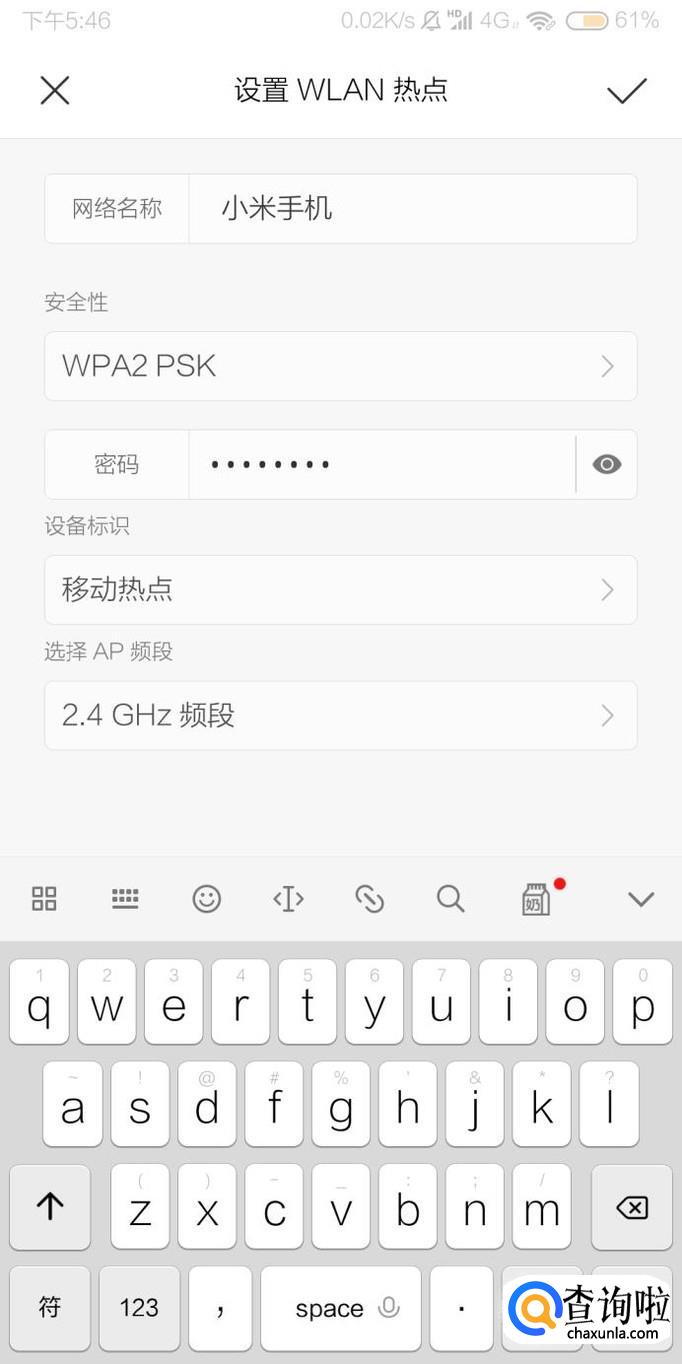The width and height of the screenshot is (682, 1364).
Task: Switch to the 123 number keyboard
Action: [x=139, y=1307]
